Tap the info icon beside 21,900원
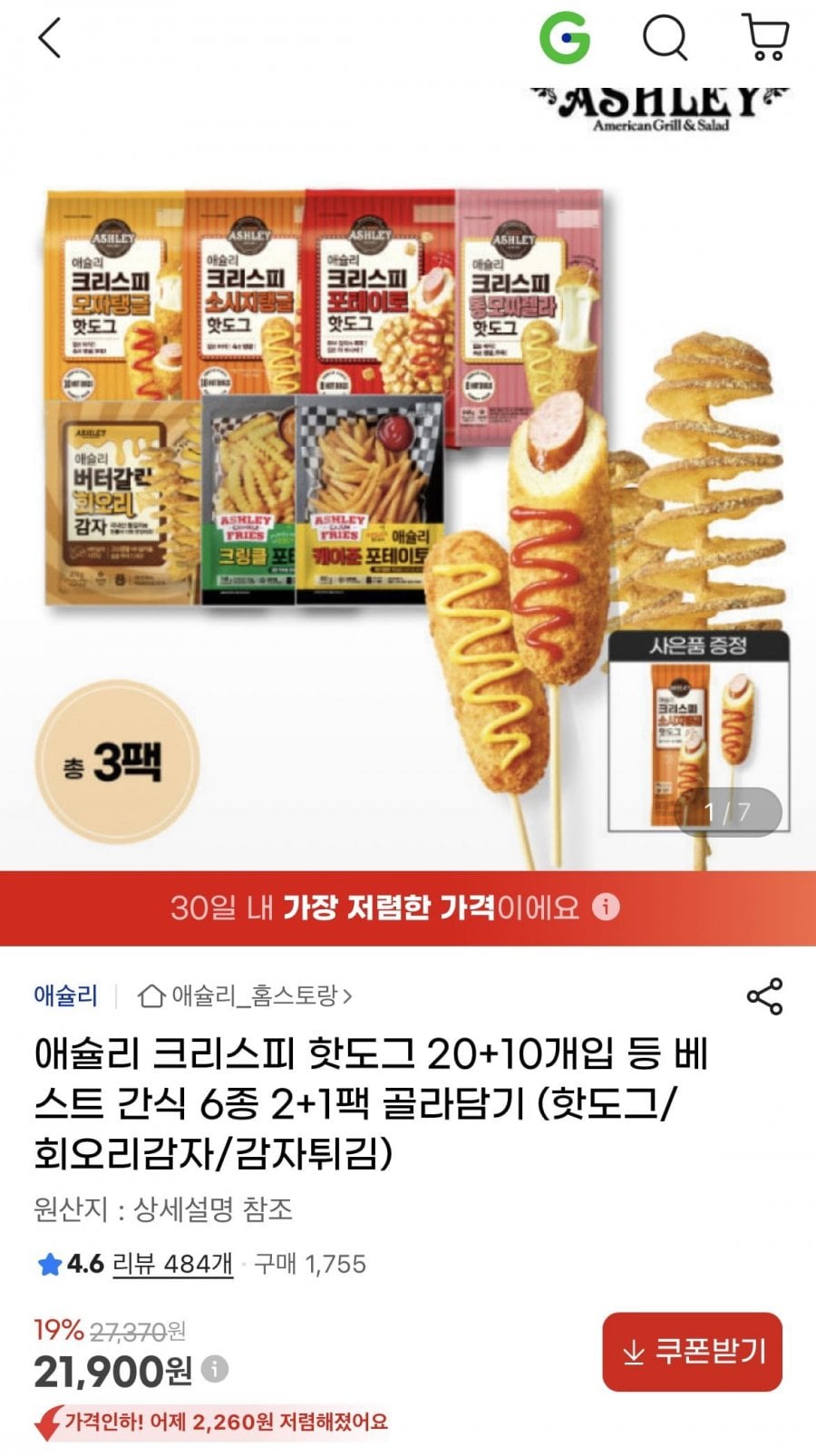Viewport: 816px width, 1456px height. pyautogui.click(x=215, y=1369)
